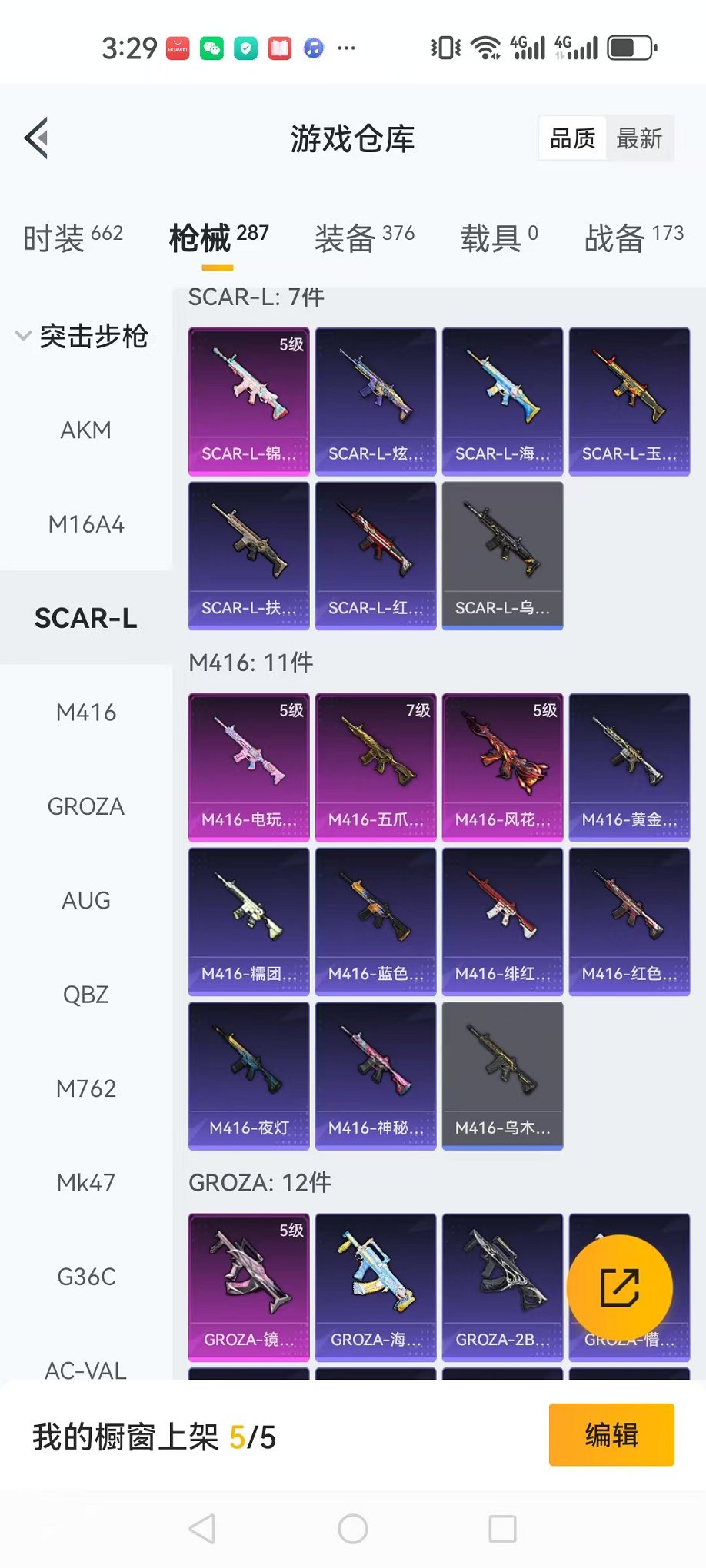Image resolution: width=706 pixels, height=1568 pixels.
Task: Switch to the 时装 tab
Action: point(72,238)
